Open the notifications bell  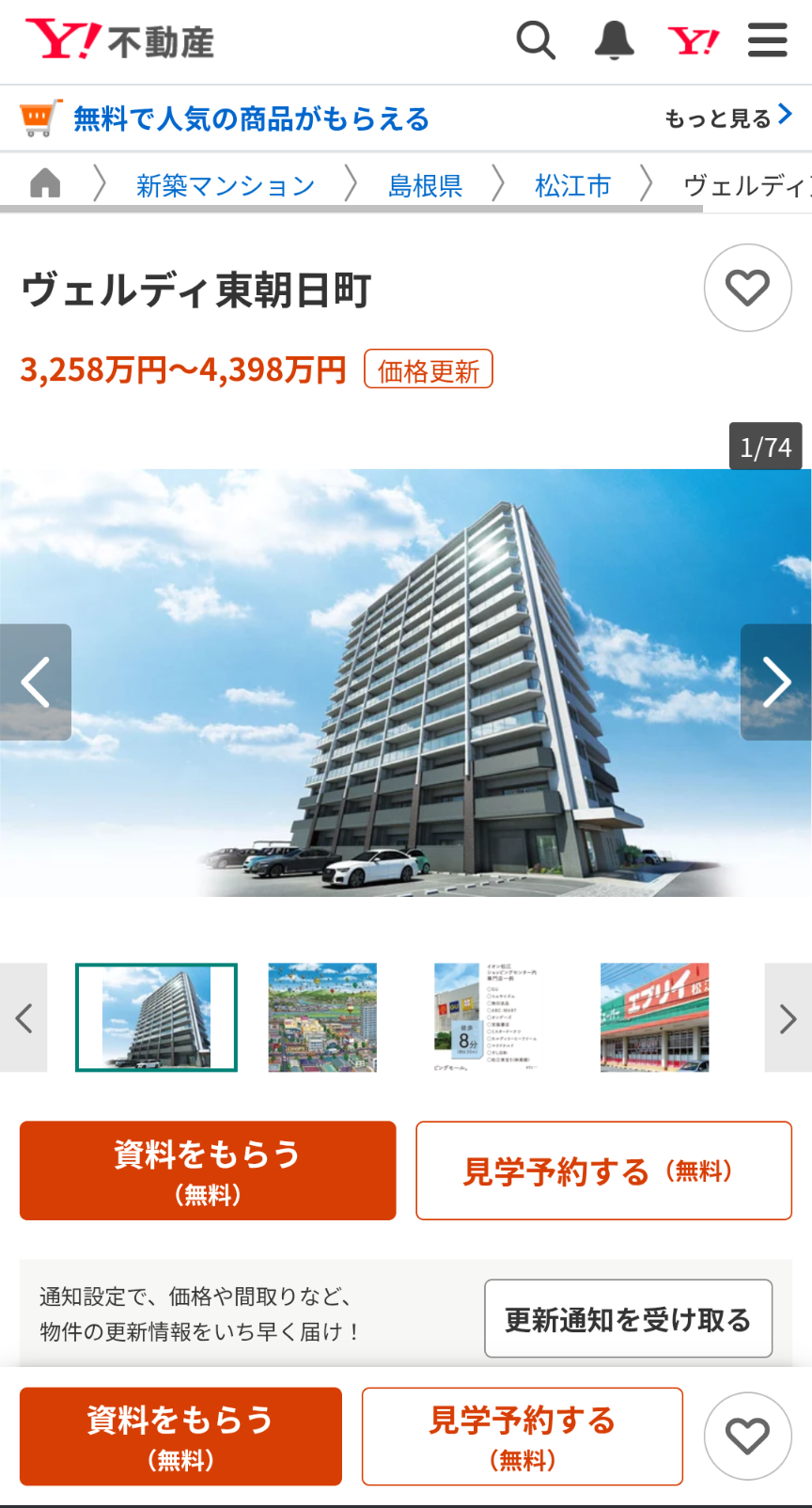point(614,40)
